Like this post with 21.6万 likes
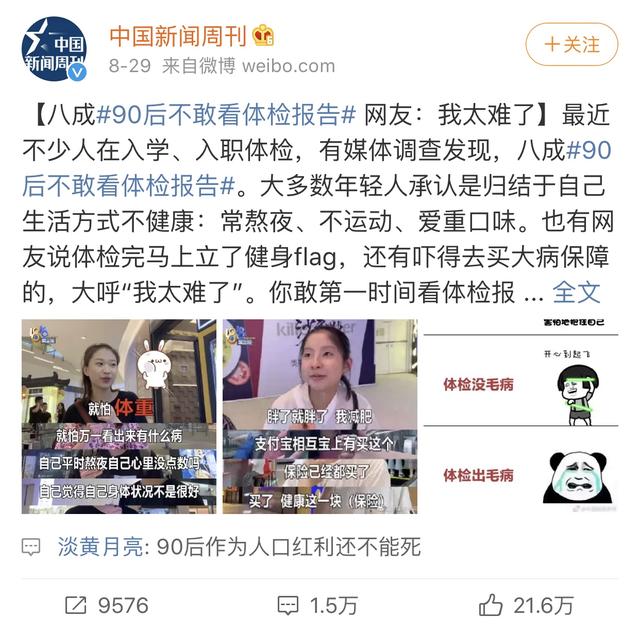This screenshot has height=634, width=640. pyautogui.click(x=525, y=604)
